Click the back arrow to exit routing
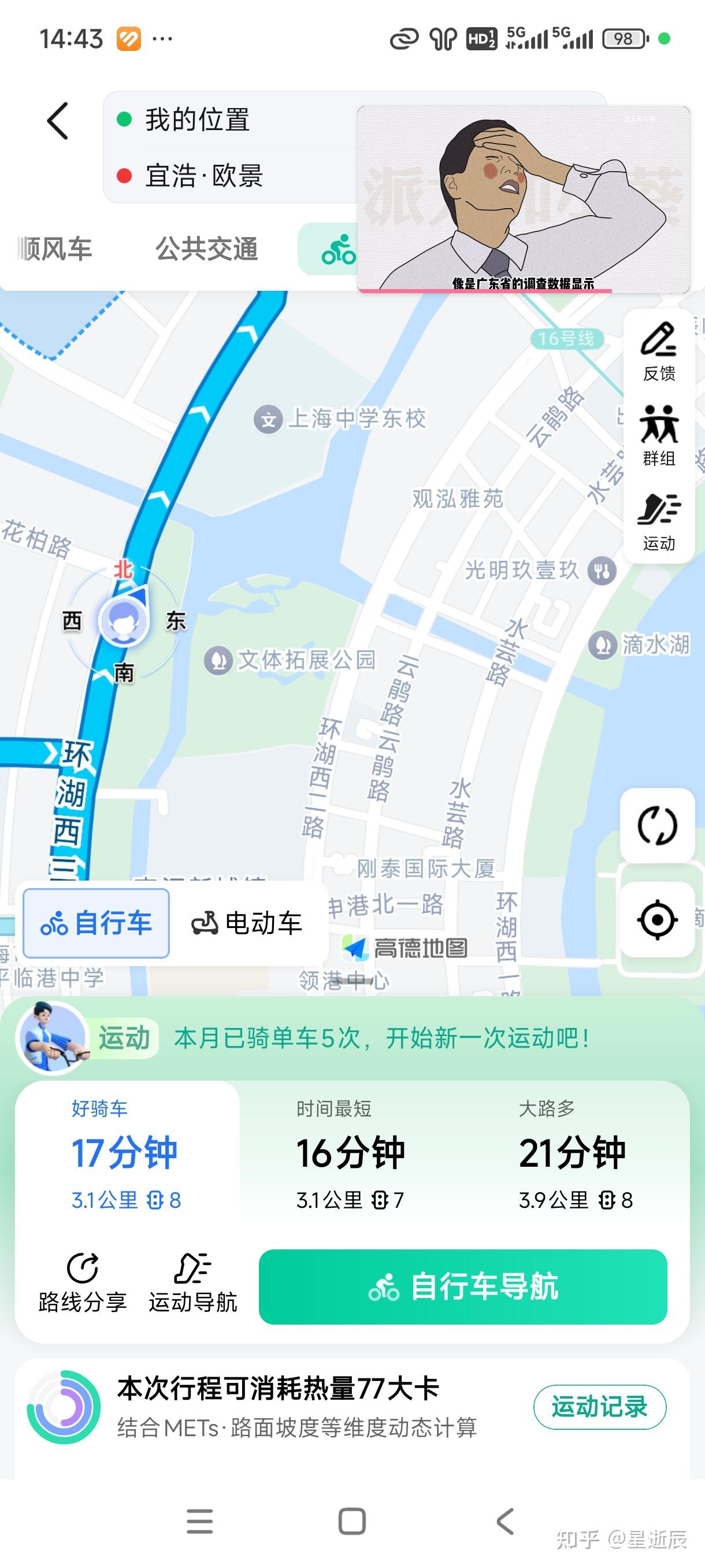This screenshot has width=705, height=1568. pos(57,120)
